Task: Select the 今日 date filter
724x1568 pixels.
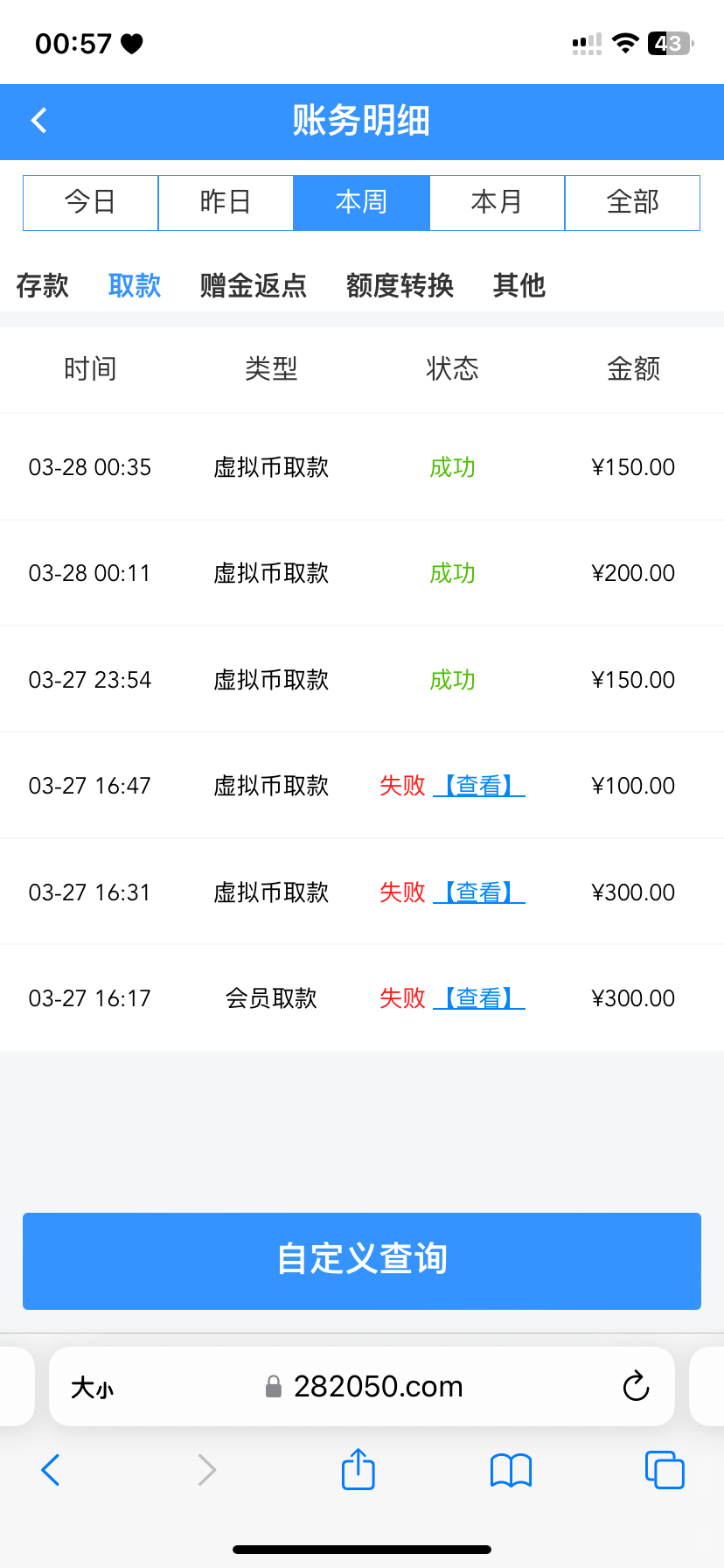Action: pyautogui.click(x=90, y=202)
